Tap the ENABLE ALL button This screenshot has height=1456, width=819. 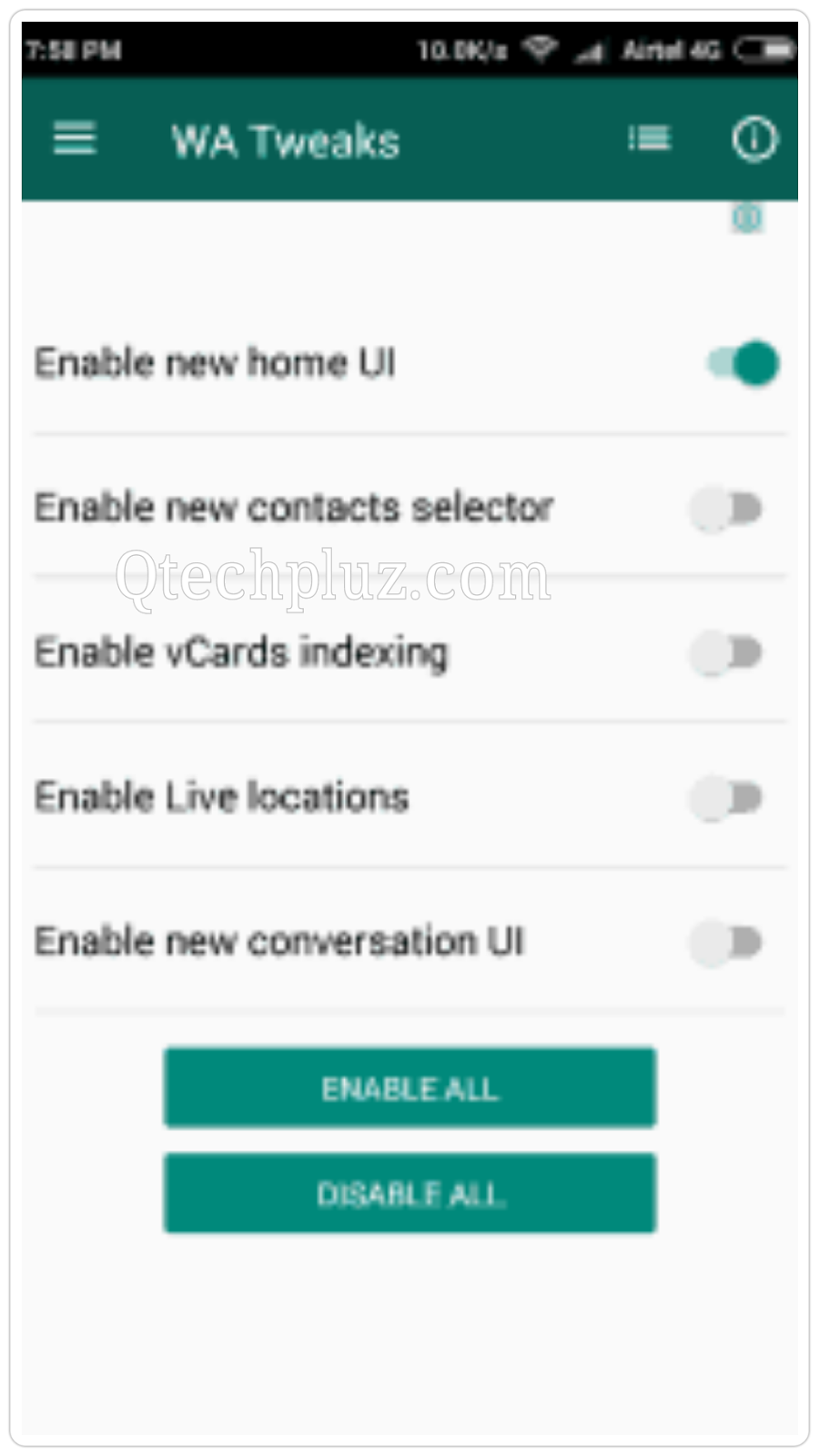(x=409, y=1088)
